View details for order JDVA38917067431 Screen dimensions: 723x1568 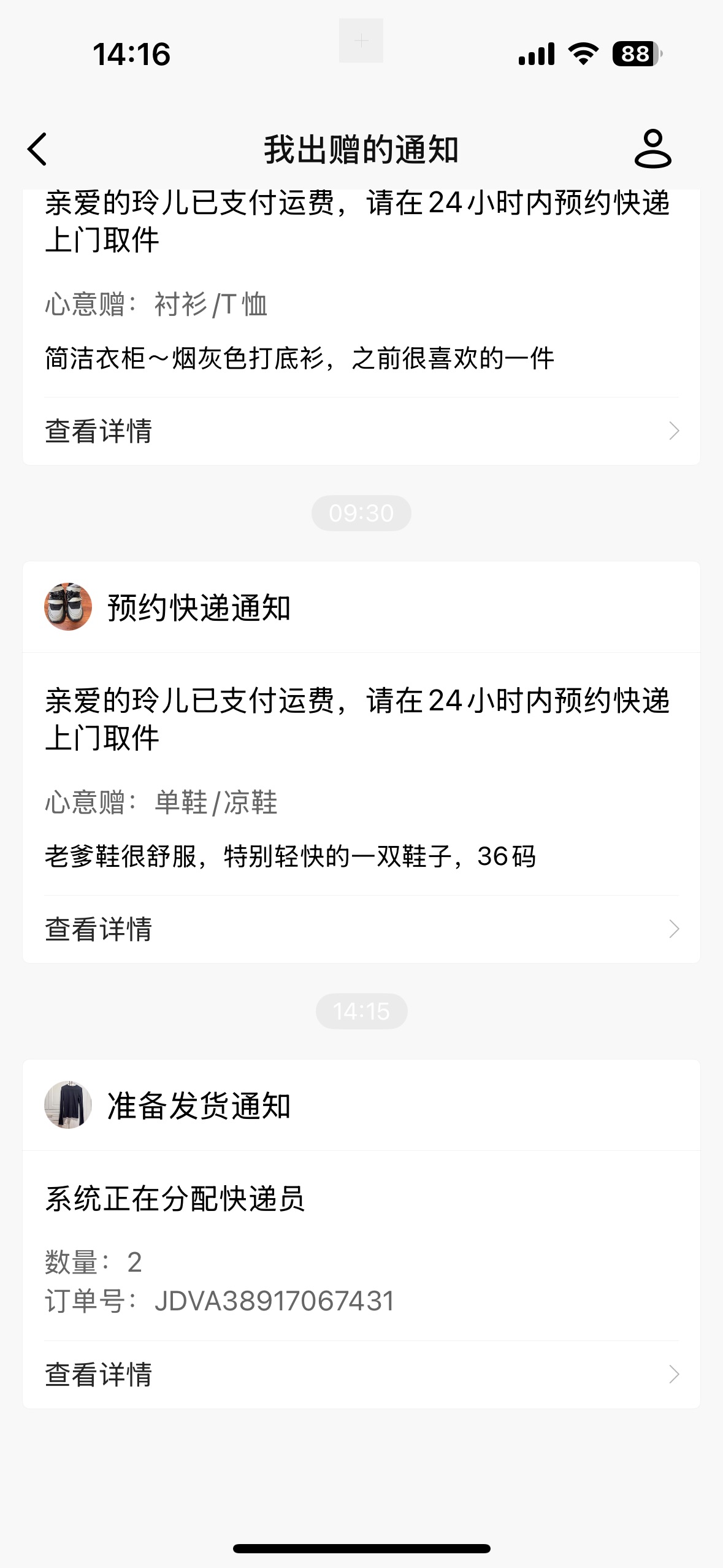point(361,1375)
